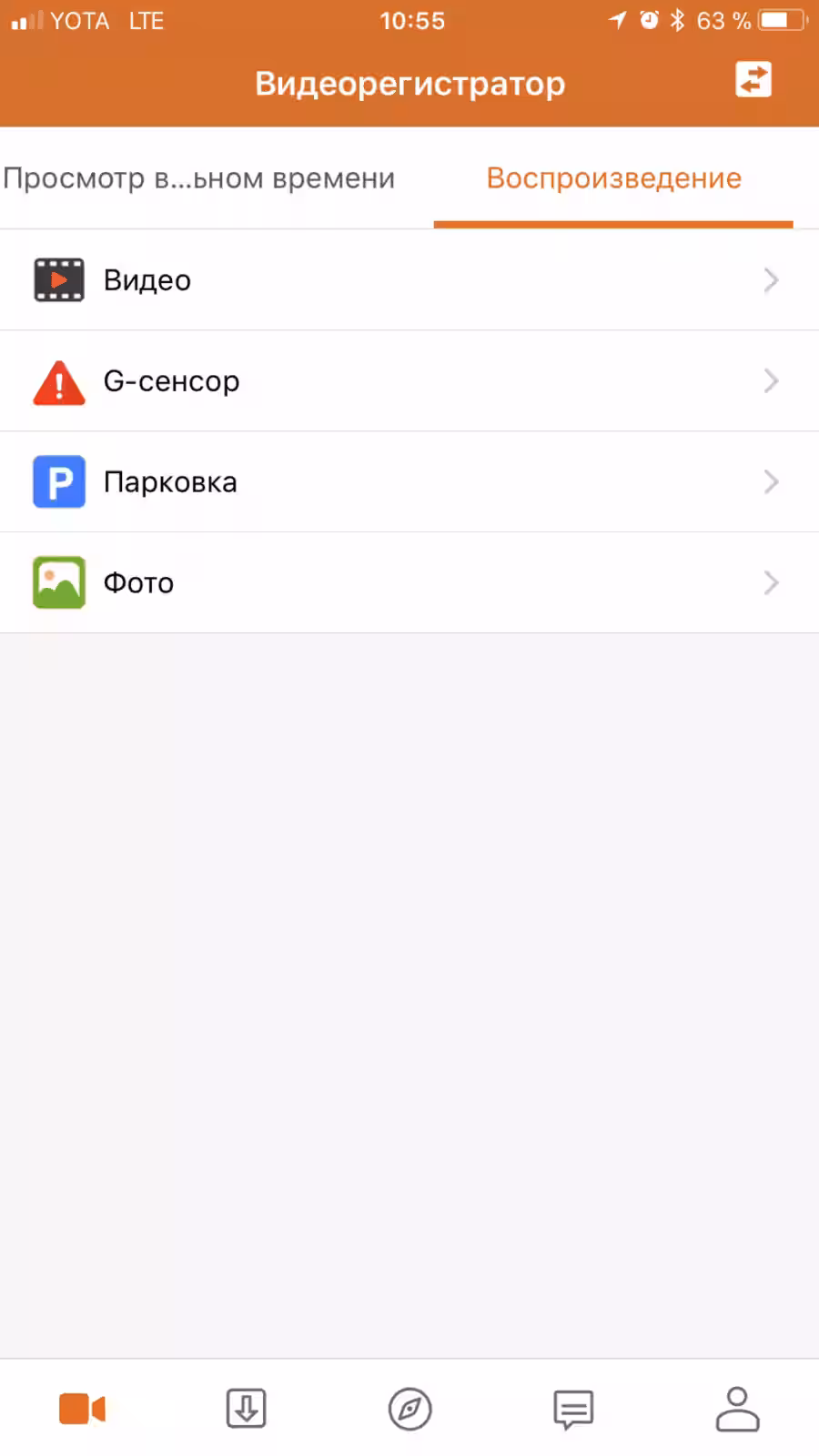
Task: Switch to the Просмотр в реальном времени tab
Action: click(200, 177)
